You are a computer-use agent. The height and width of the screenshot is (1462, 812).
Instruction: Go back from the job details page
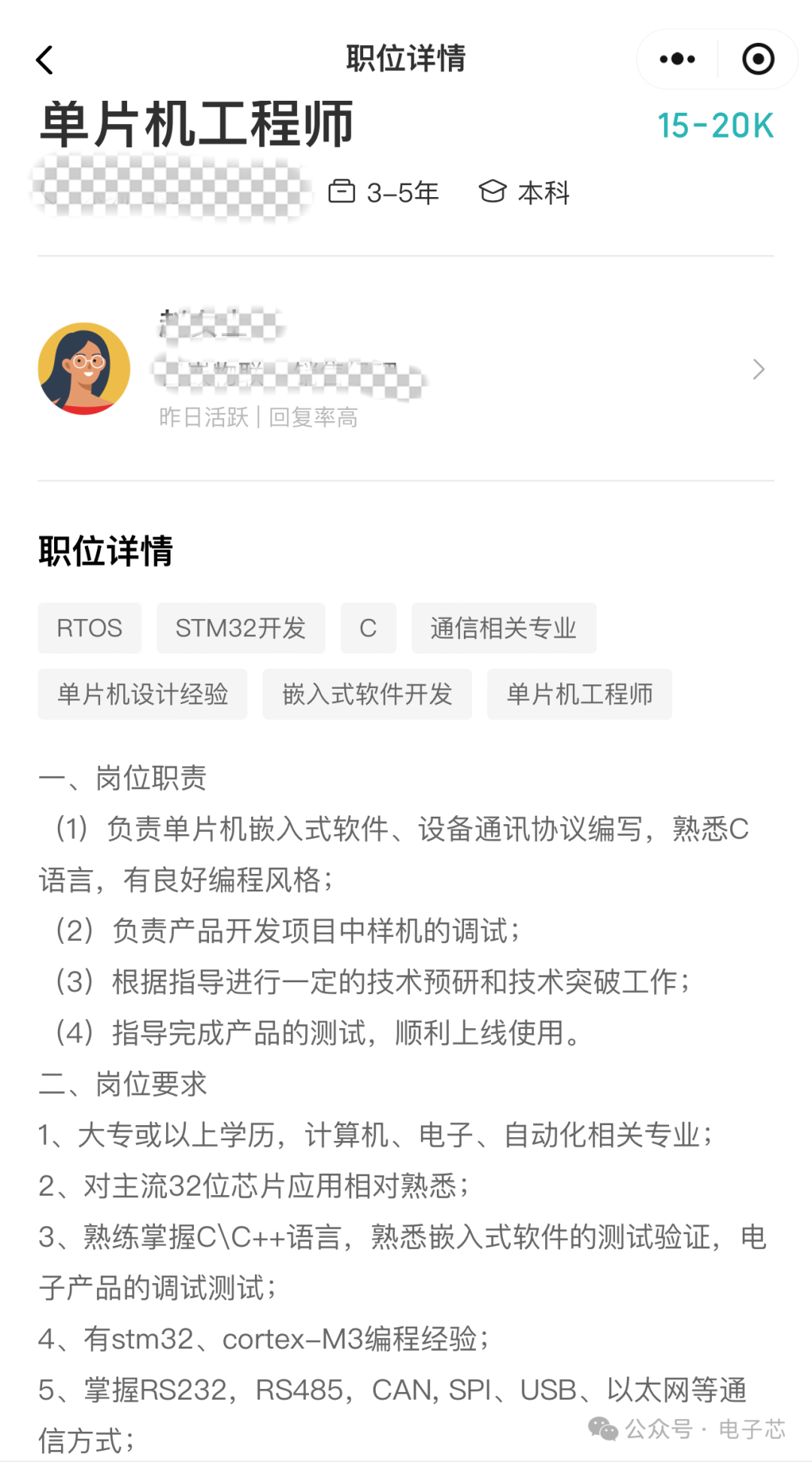45,60
